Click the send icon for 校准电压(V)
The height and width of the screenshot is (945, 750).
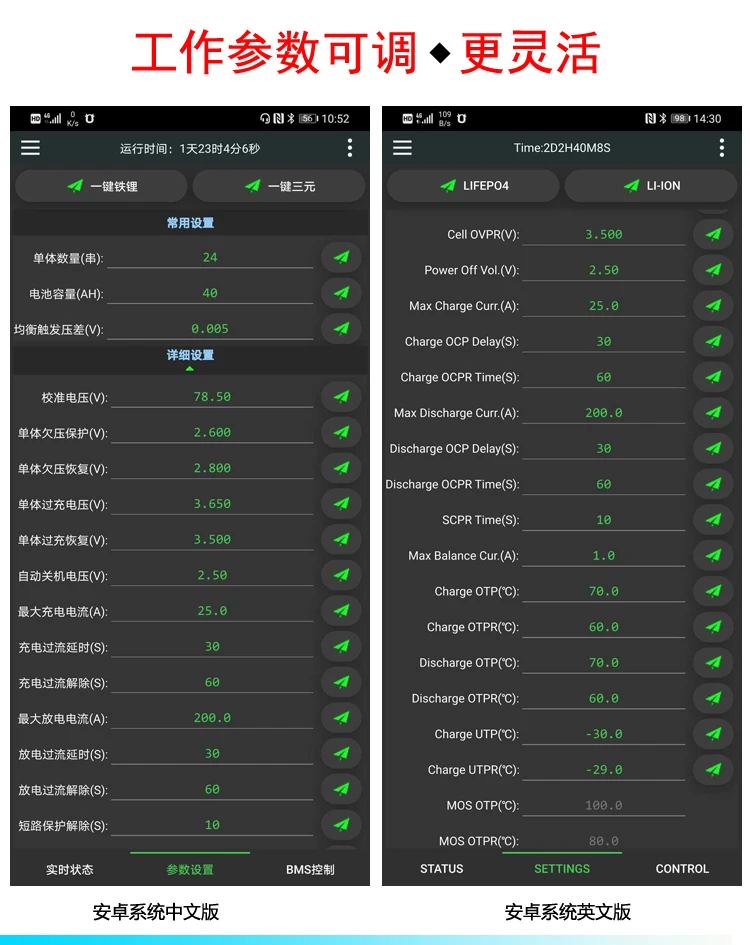pyautogui.click(x=341, y=397)
